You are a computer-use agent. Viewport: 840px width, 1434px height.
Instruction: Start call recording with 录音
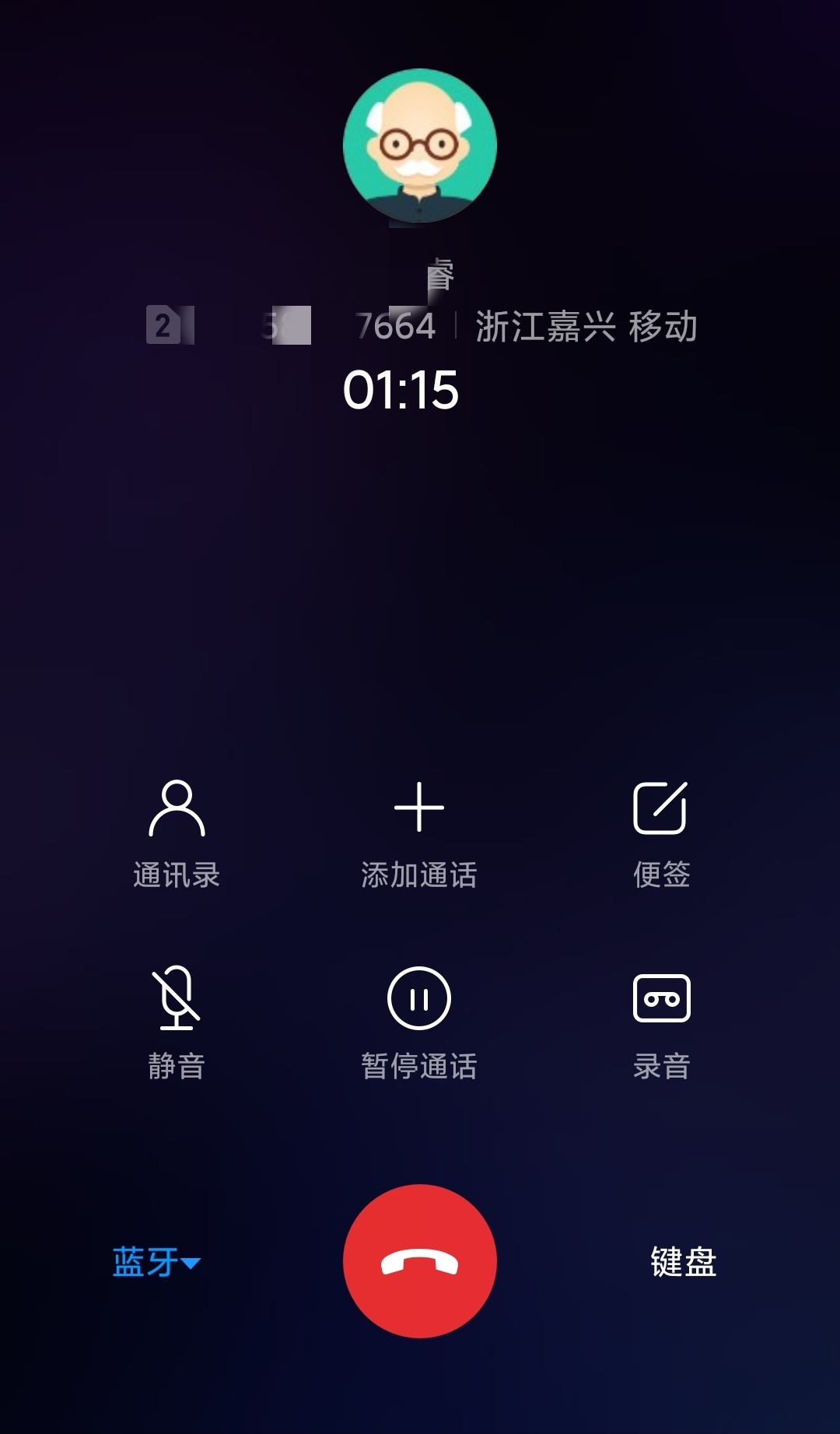661,1021
